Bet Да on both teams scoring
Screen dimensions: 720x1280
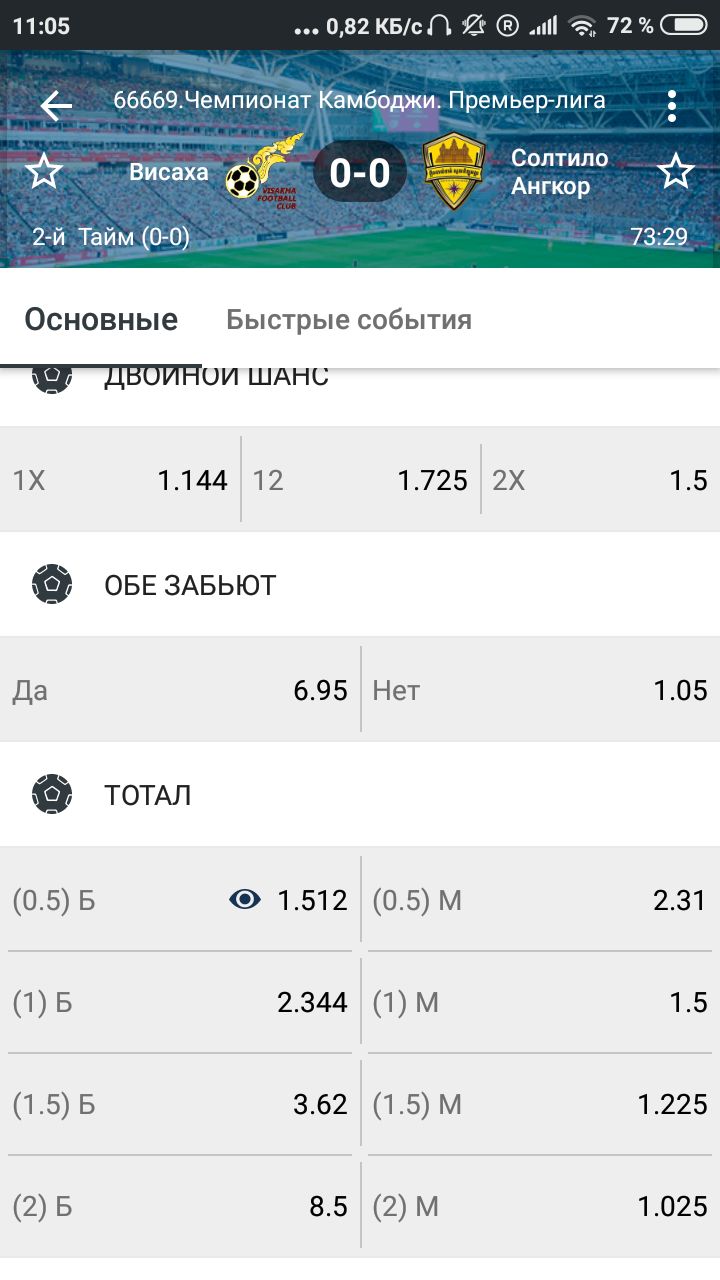pyautogui.click(x=180, y=690)
